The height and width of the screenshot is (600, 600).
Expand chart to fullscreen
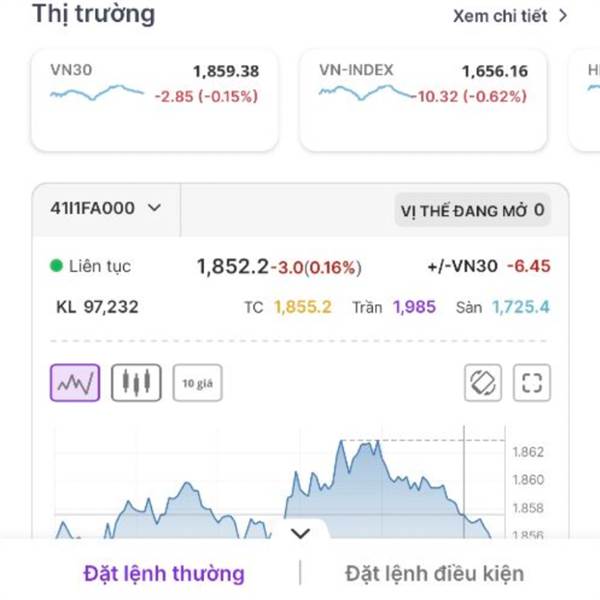532,382
